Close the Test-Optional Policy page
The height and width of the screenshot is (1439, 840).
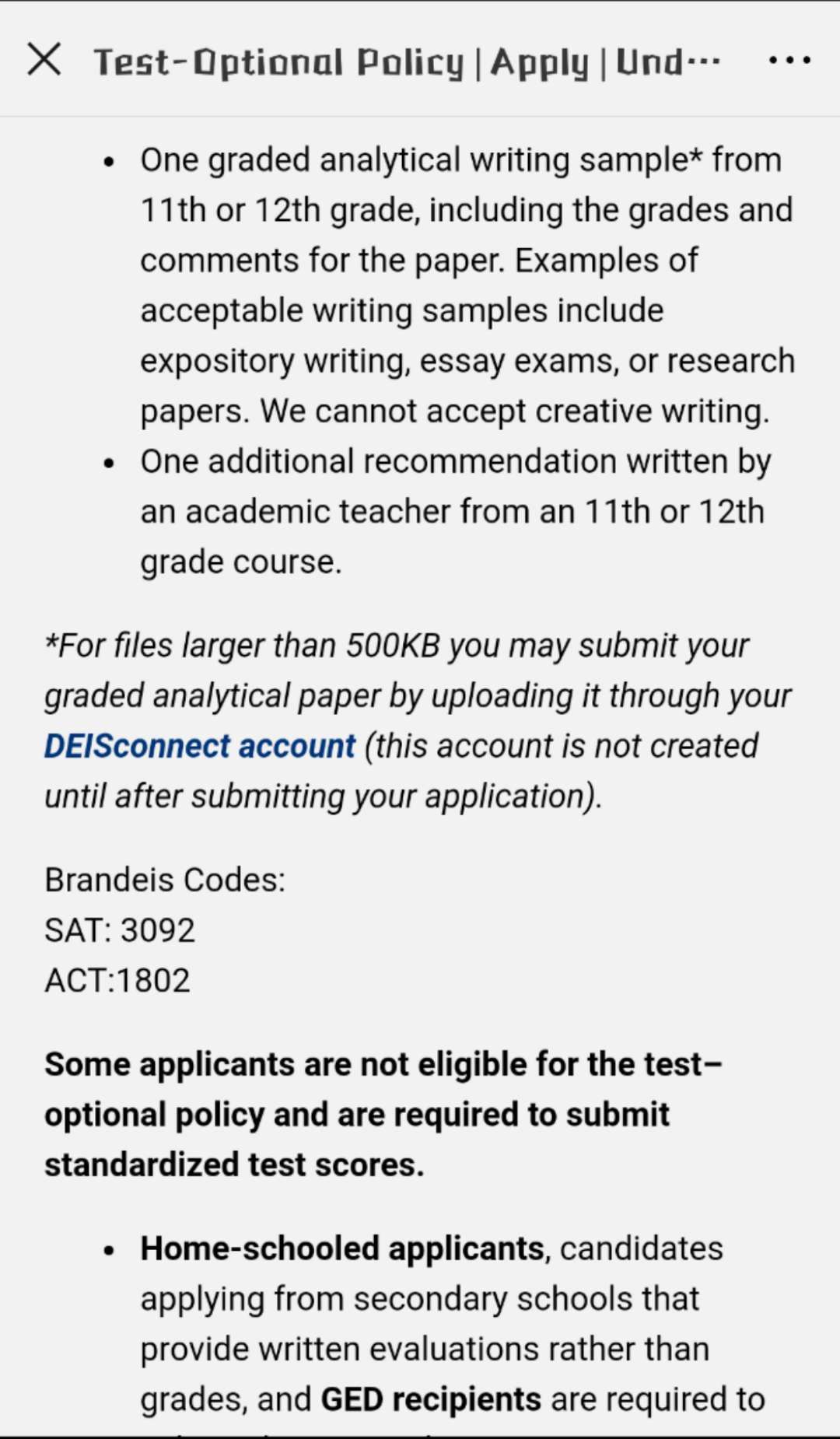click(x=44, y=60)
